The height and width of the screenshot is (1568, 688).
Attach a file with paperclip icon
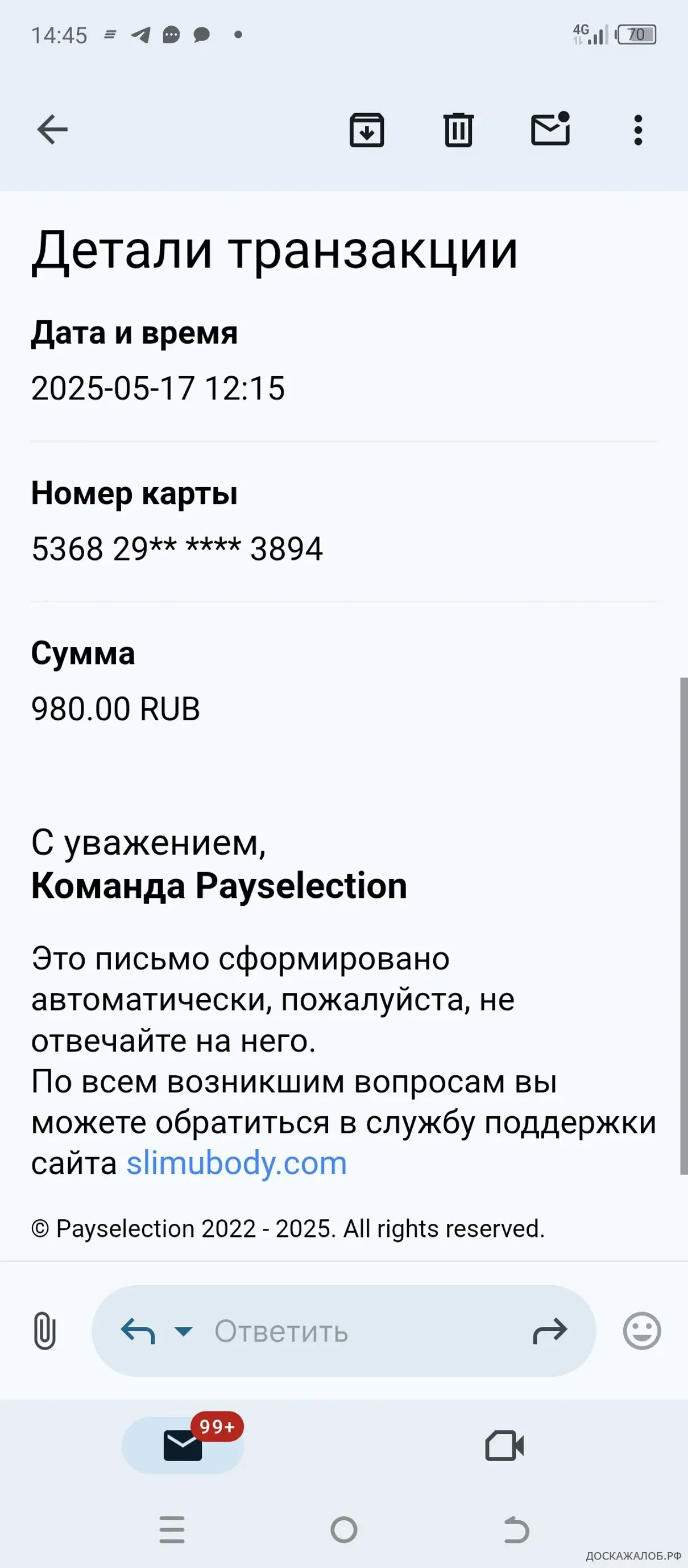[x=44, y=1331]
